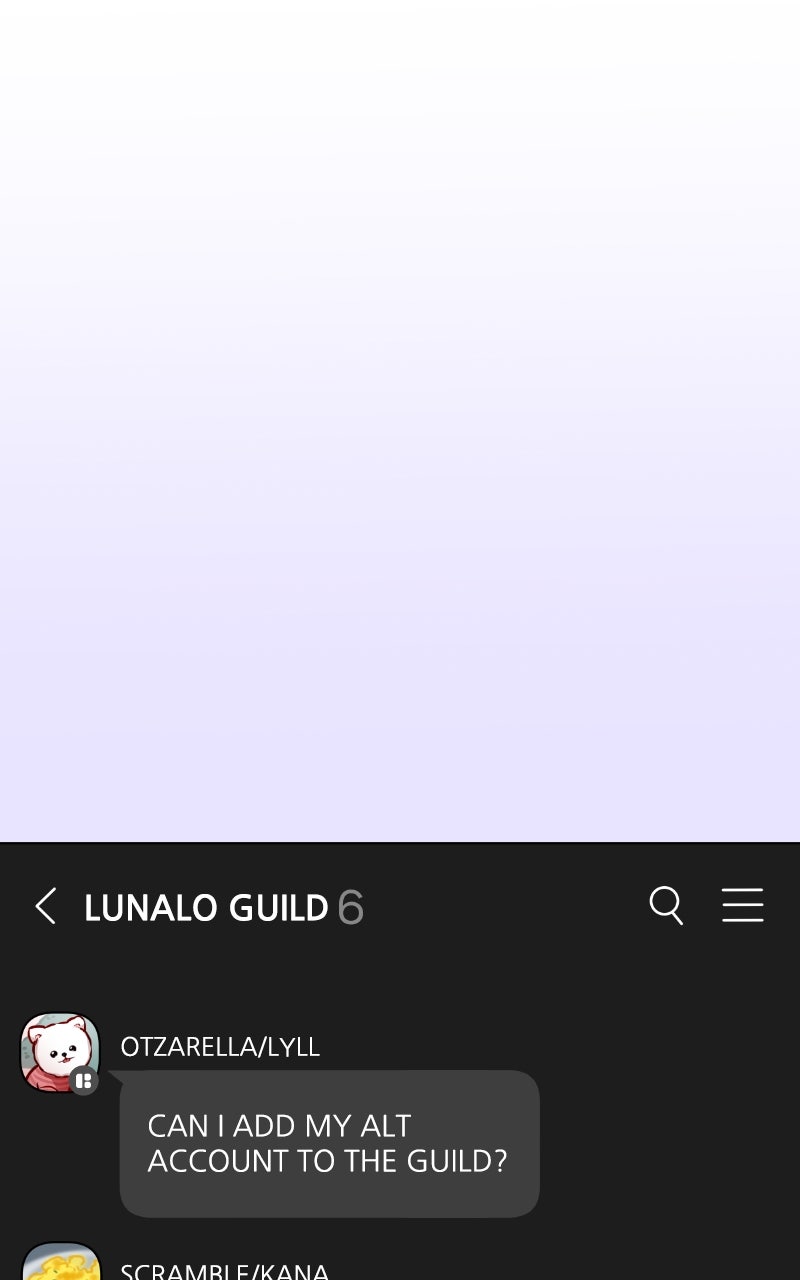Collapse the chat with the back chevron
This screenshot has height=1280, width=800.
(x=44, y=906)
